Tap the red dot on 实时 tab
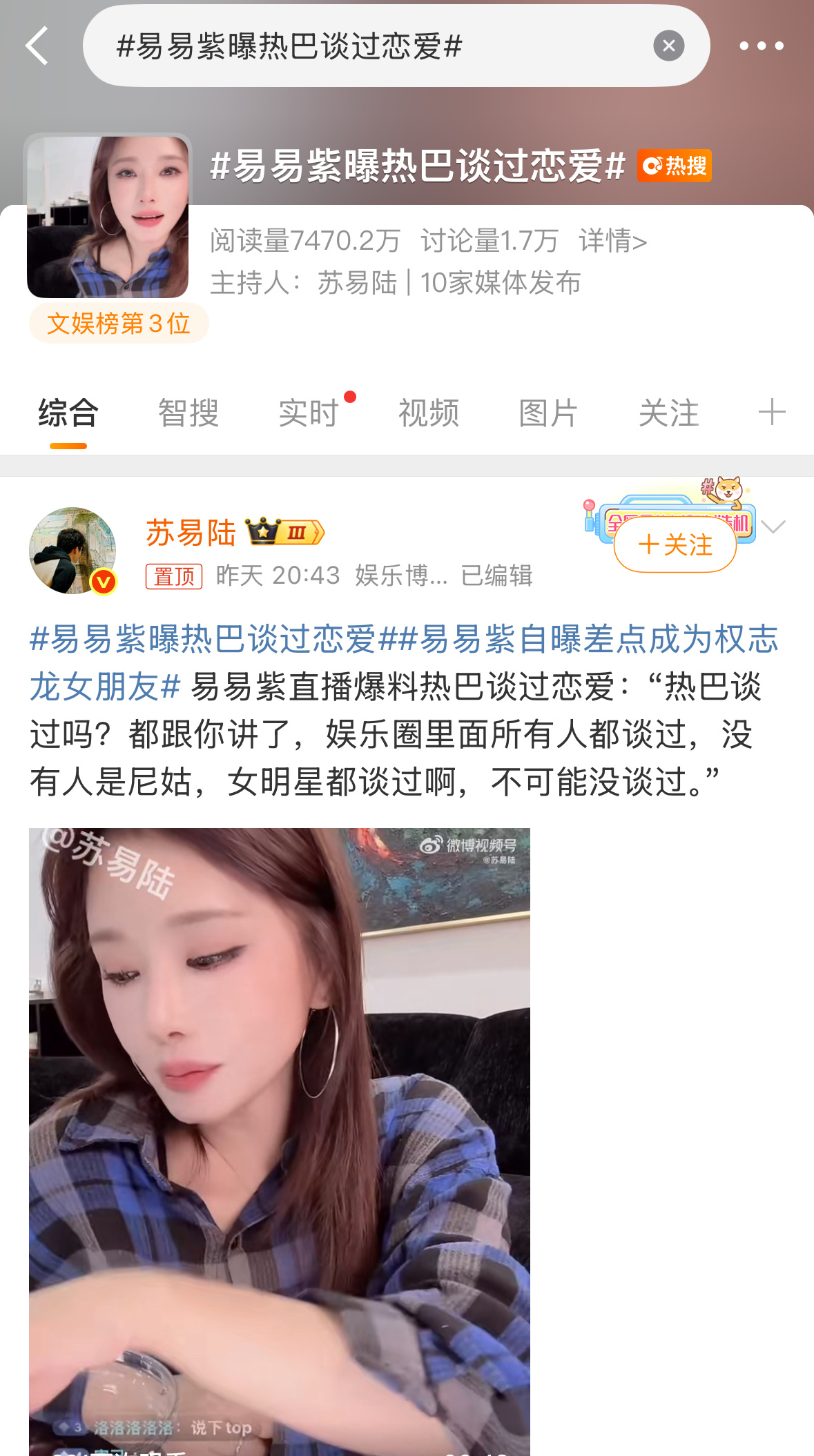This screenshot has width=814, height=1456. click(351, 396)
